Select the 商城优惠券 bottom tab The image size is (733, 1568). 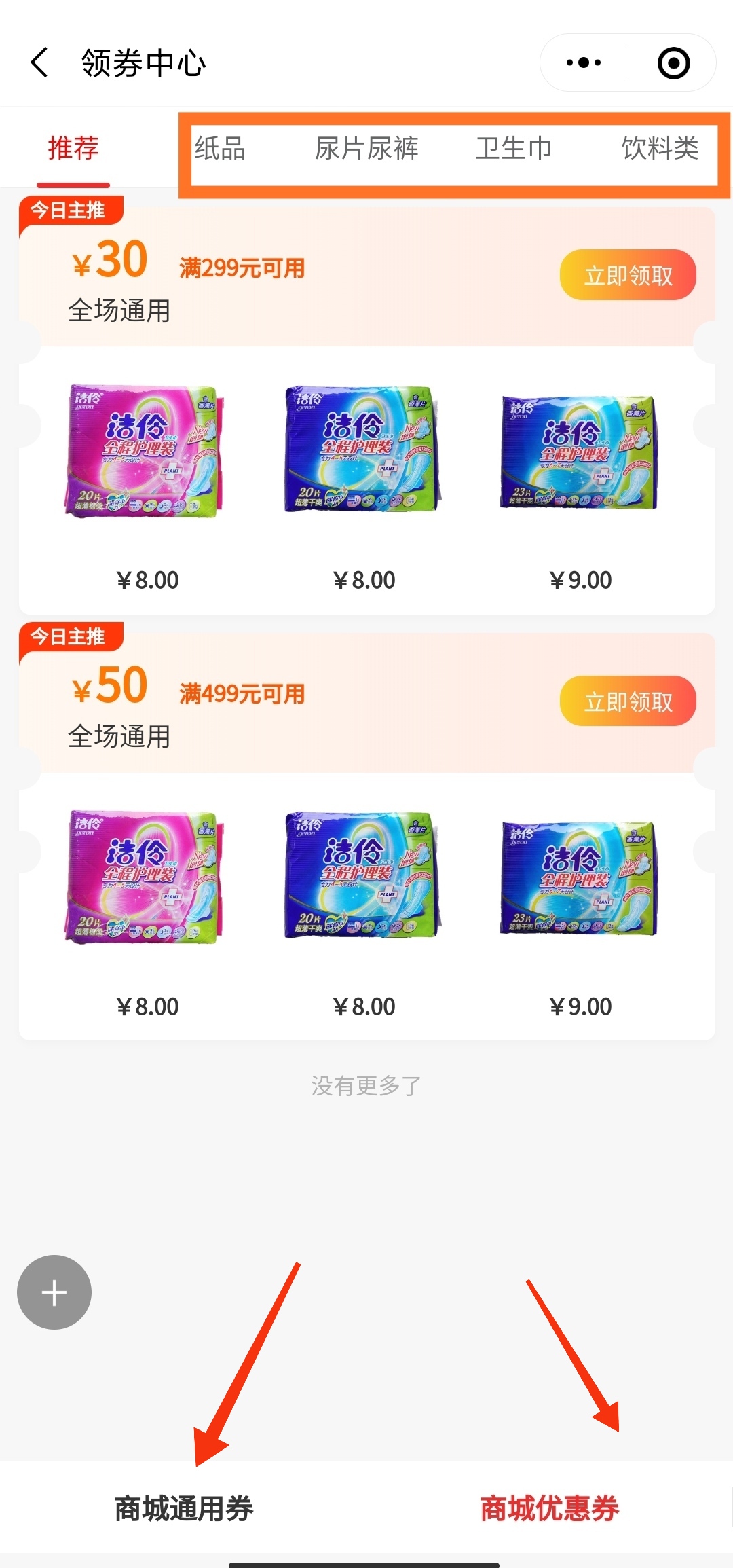tap(549, 1508)
